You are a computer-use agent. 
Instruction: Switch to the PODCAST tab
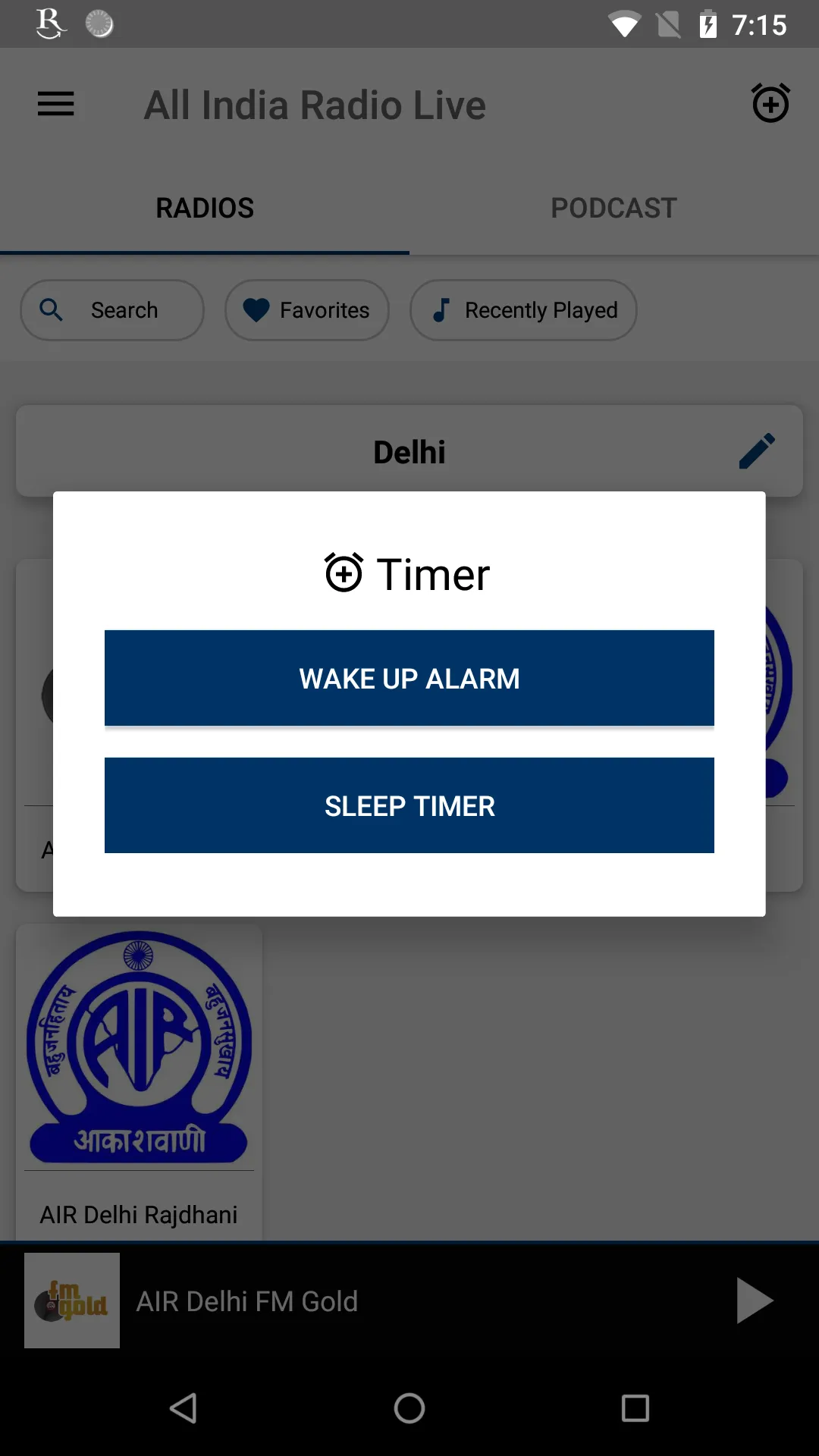[613, 207]
